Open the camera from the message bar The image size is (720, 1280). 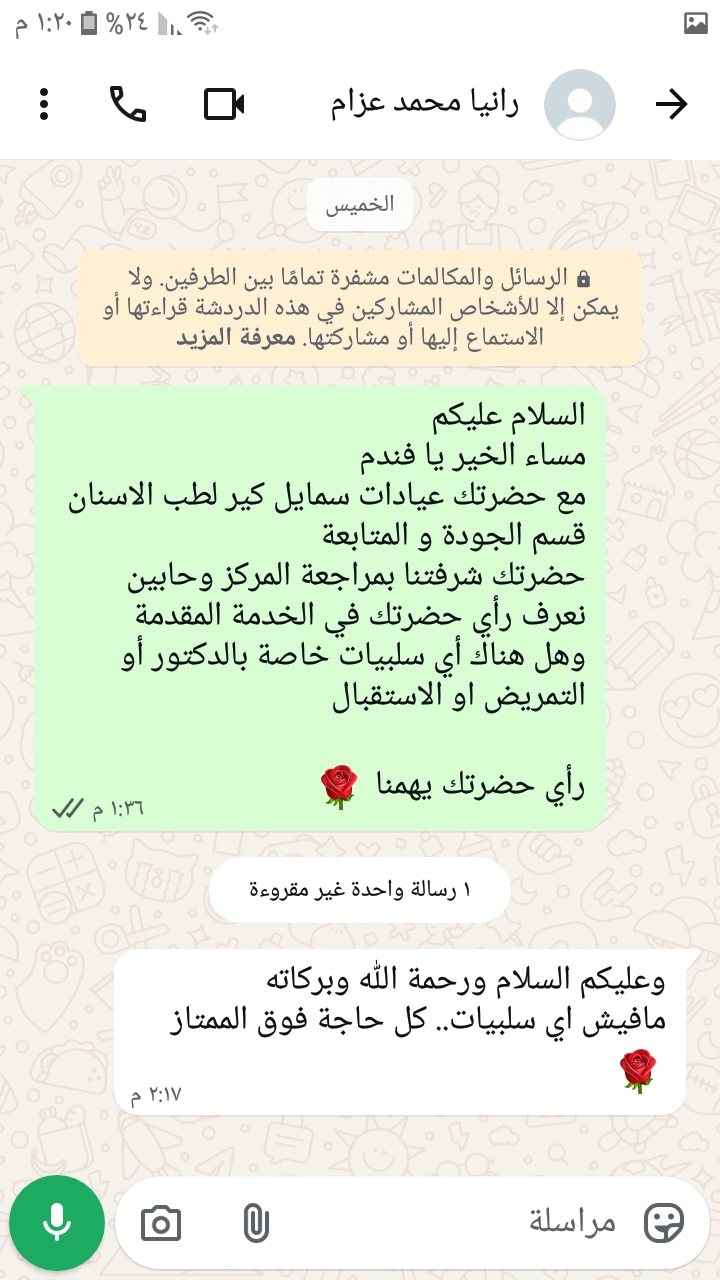pos(161,1222)
